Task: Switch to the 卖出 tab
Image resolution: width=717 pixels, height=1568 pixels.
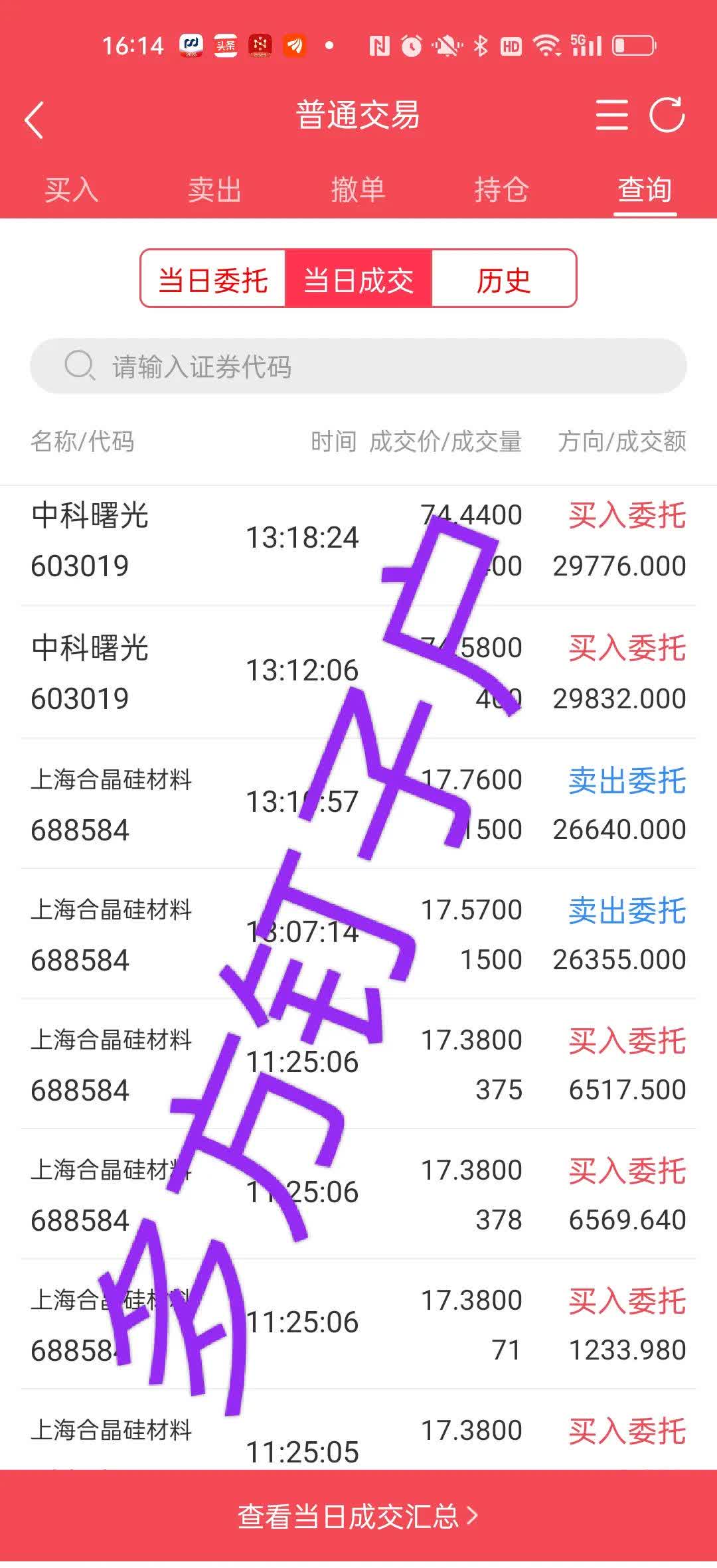Action: click(214, 190)
